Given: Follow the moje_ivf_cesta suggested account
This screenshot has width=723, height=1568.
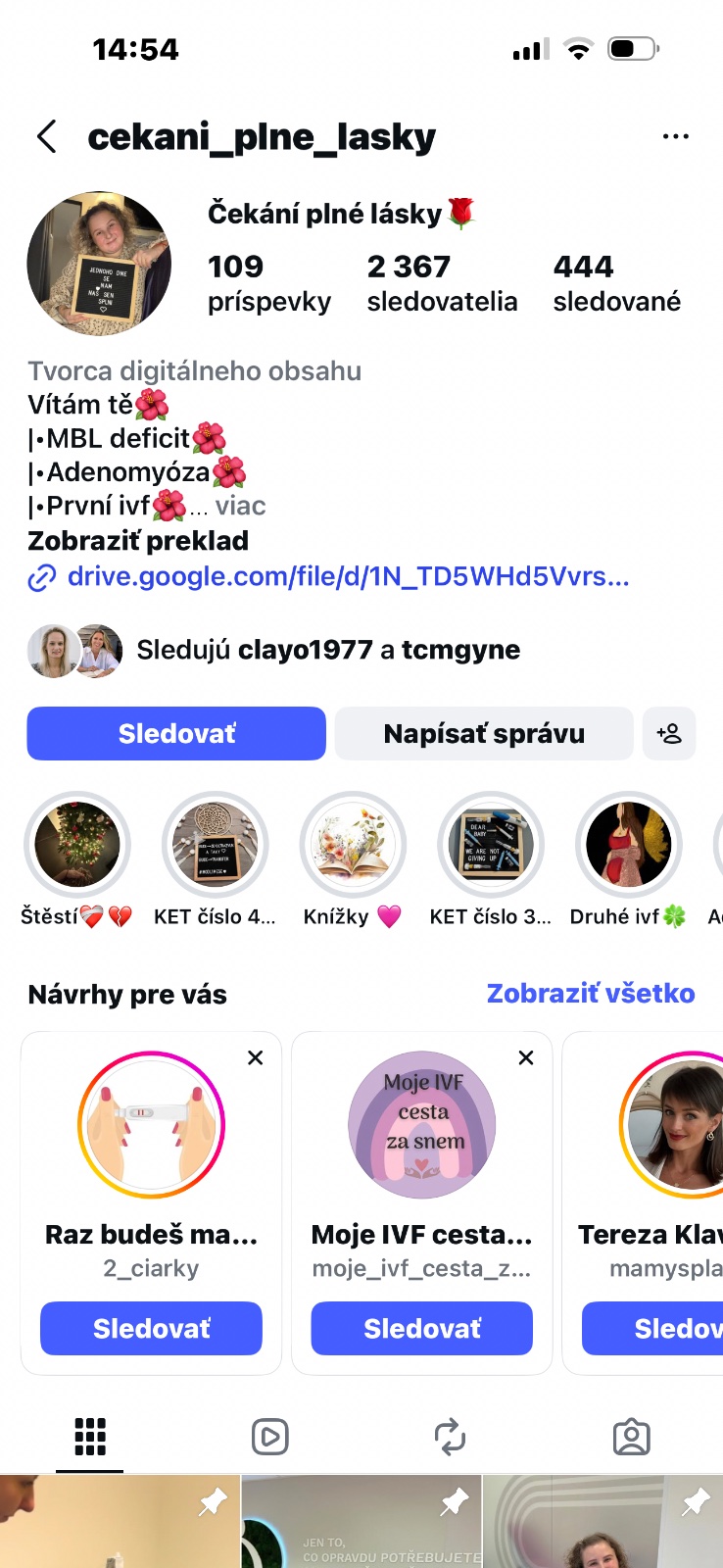Looking at the screenshot, I should tap(422, 1328).
